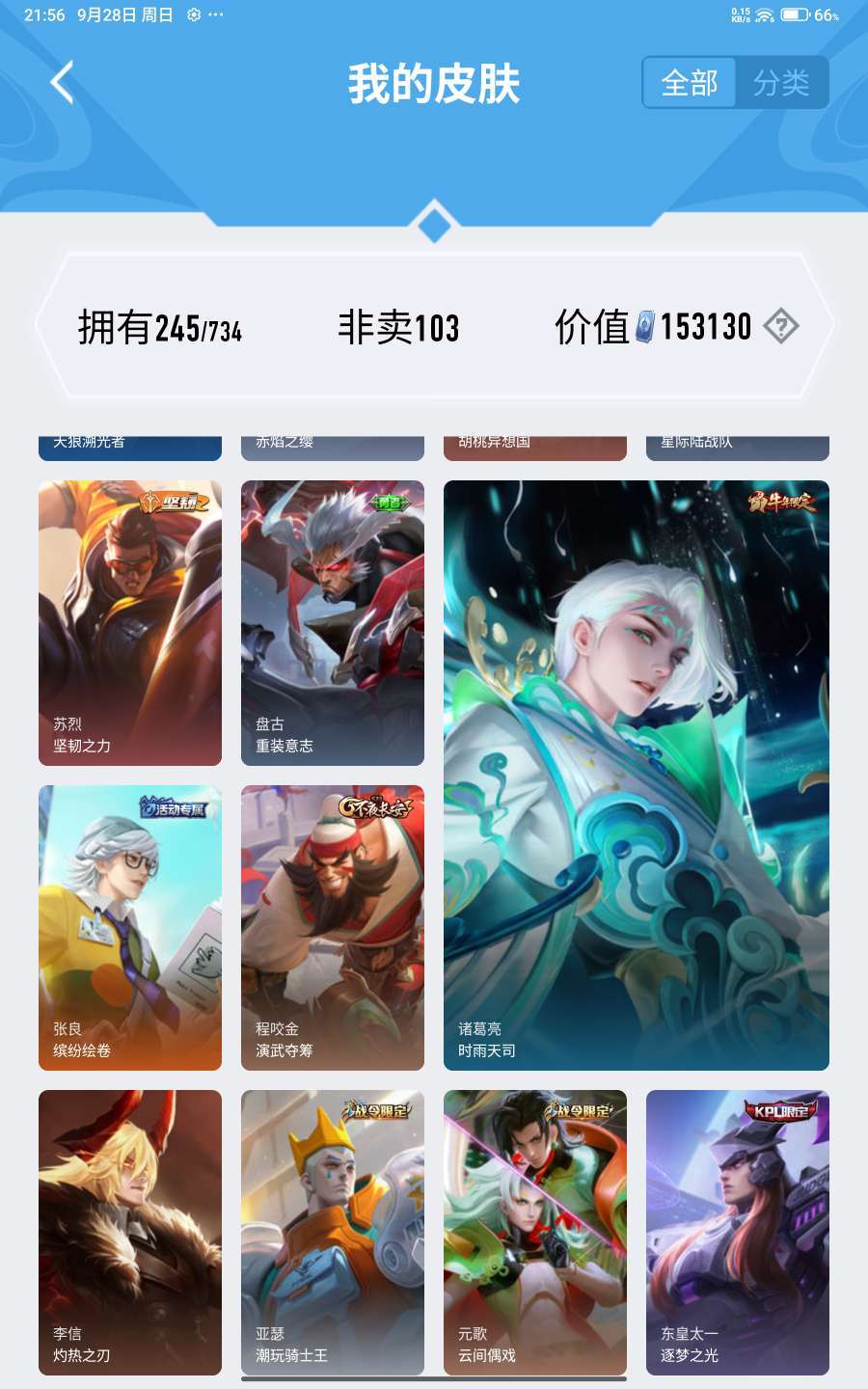Switch to the 分类 tab
The image size is (868, 1389).
tap(780, 83)
